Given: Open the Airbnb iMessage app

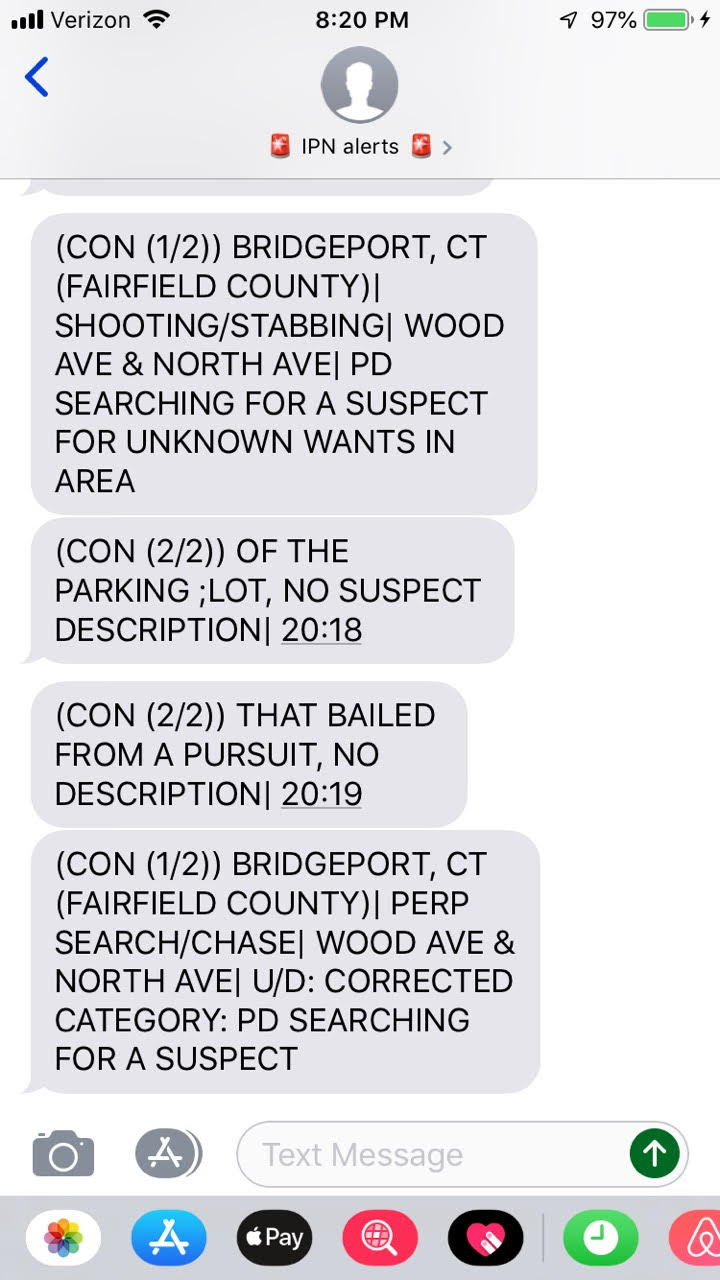Looking at the screenshot, I should coord(698,1238).
